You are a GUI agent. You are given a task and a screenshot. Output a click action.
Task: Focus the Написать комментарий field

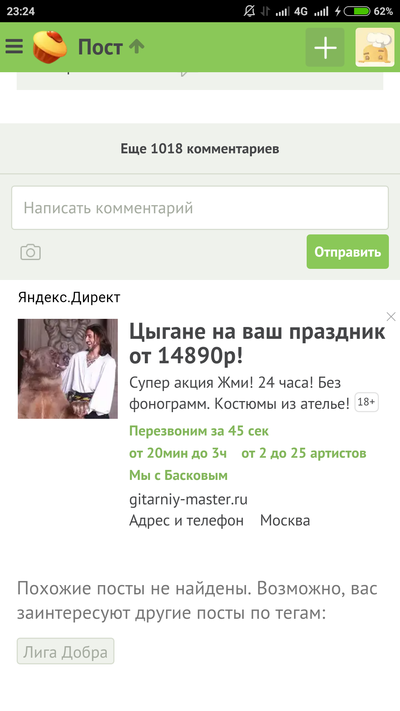(x=200, y=208)
